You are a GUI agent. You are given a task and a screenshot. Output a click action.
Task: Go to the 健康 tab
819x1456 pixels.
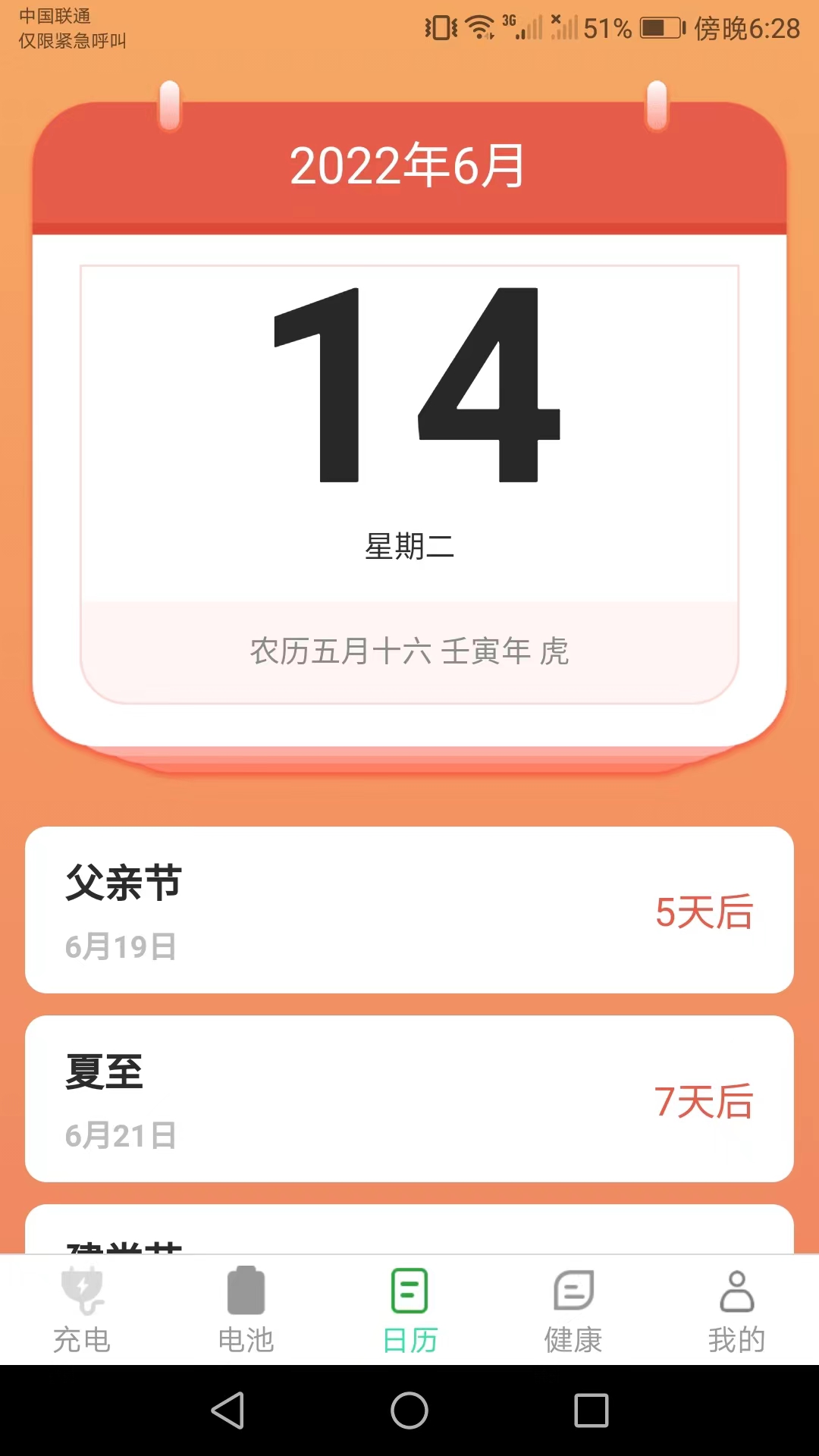coord(573,1310)
